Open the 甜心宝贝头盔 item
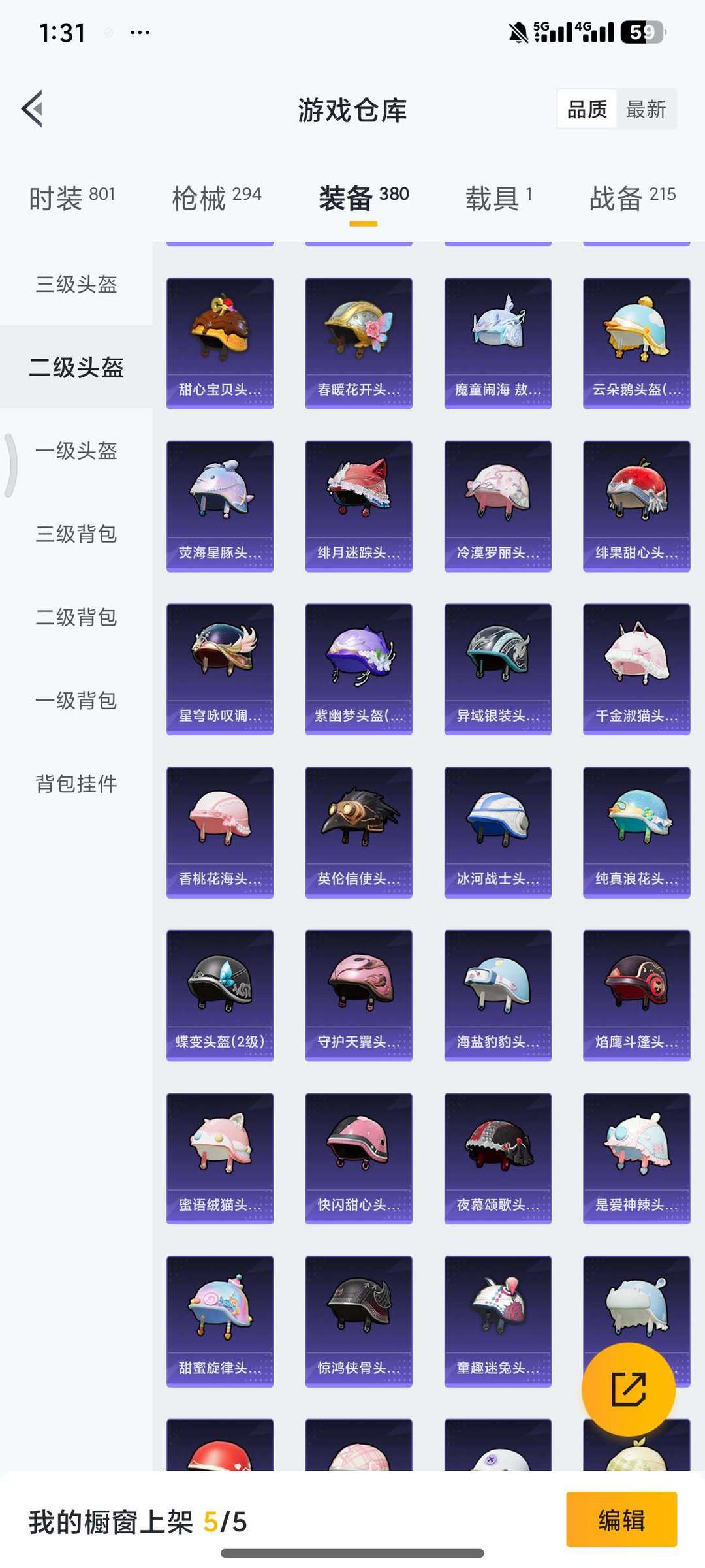Screen dimensions: 705x1568 (x=220, y=343)
